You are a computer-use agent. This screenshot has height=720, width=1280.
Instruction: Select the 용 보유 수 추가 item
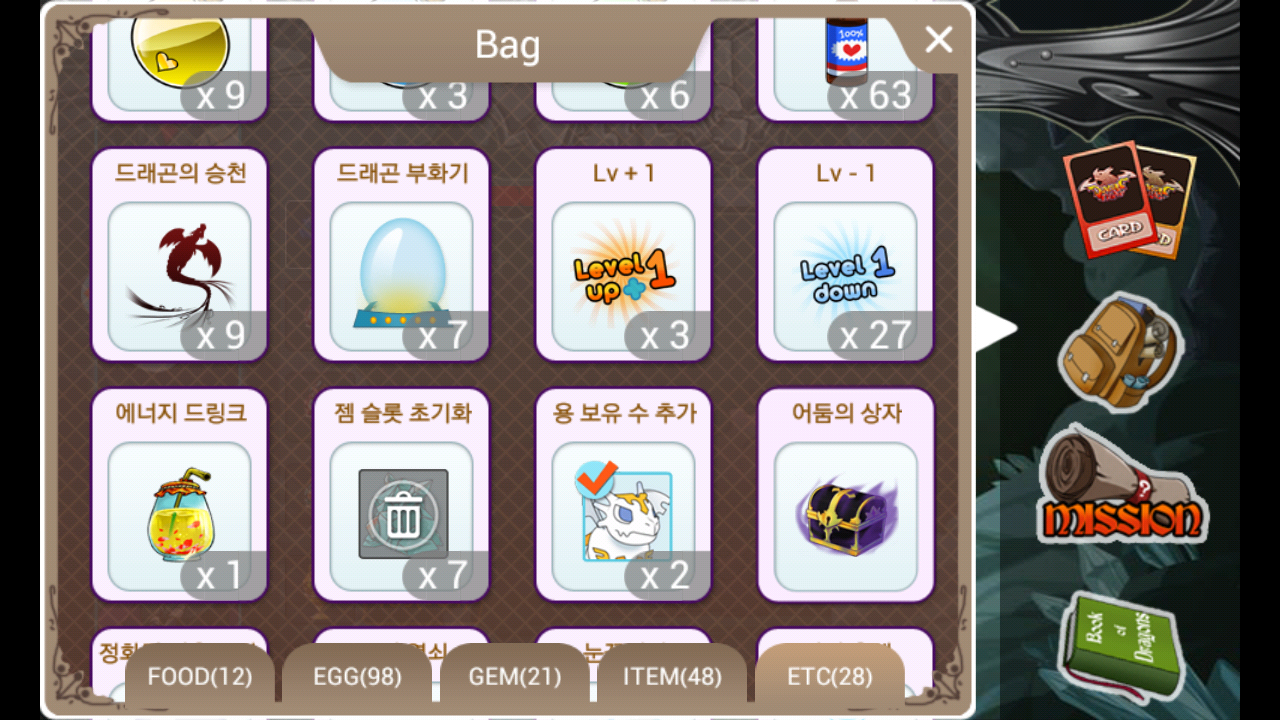[623, 496]
